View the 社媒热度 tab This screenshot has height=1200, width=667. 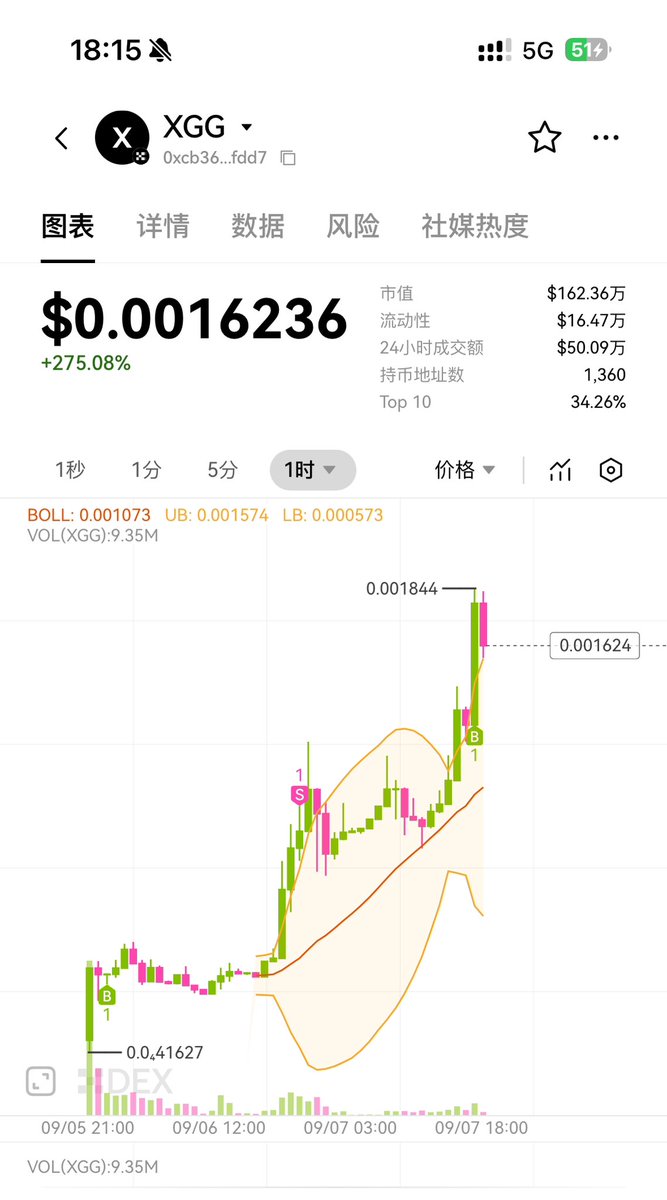474,226
